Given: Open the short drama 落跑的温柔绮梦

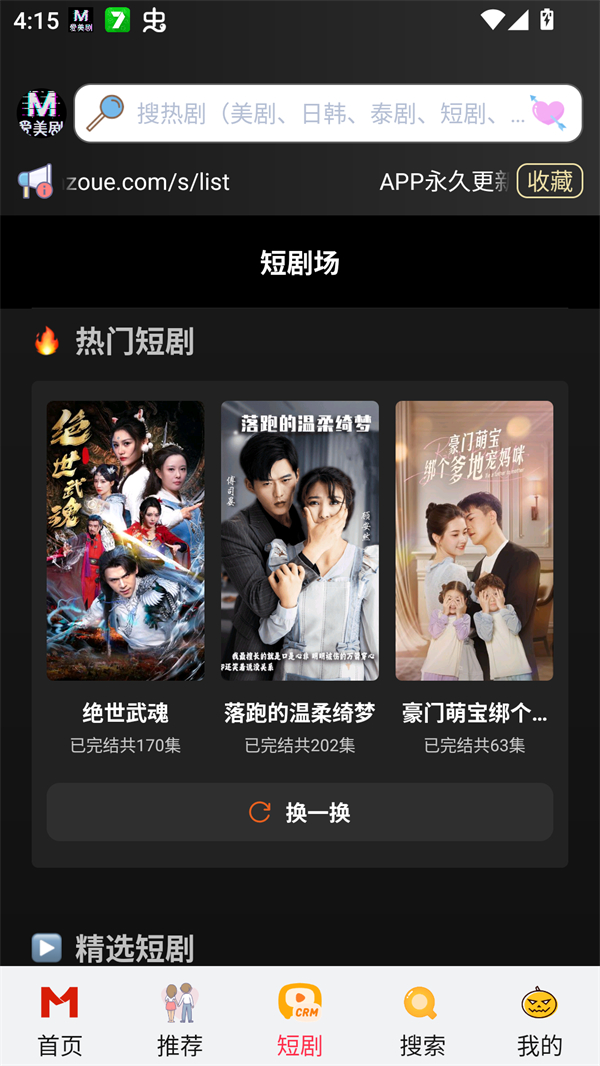Looking at the screenshot, I should point(299,541).
